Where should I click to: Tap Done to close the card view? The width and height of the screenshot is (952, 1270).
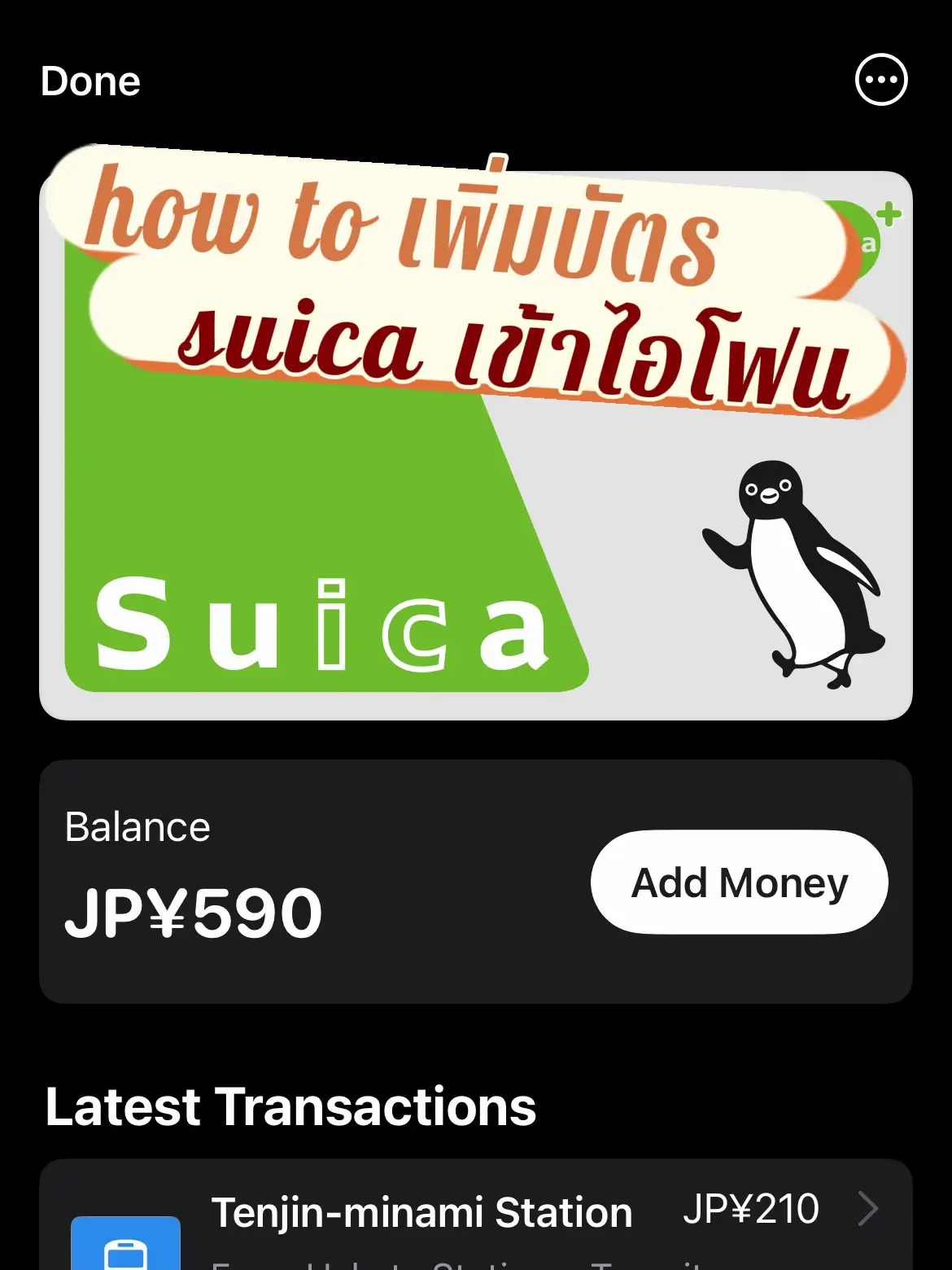[x=90, y=81]
